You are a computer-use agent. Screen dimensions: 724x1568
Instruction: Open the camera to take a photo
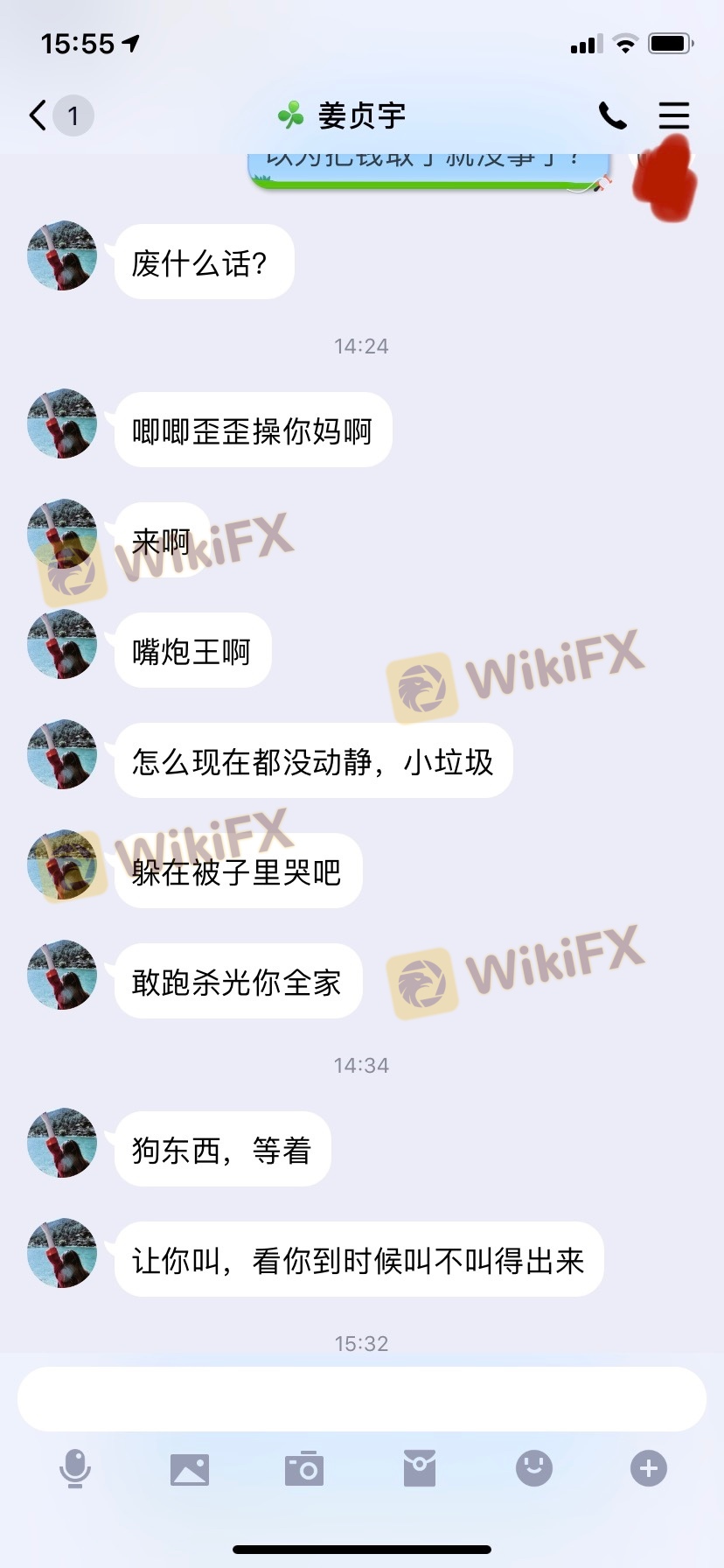pyautogui.click(x=304, y=1468)
